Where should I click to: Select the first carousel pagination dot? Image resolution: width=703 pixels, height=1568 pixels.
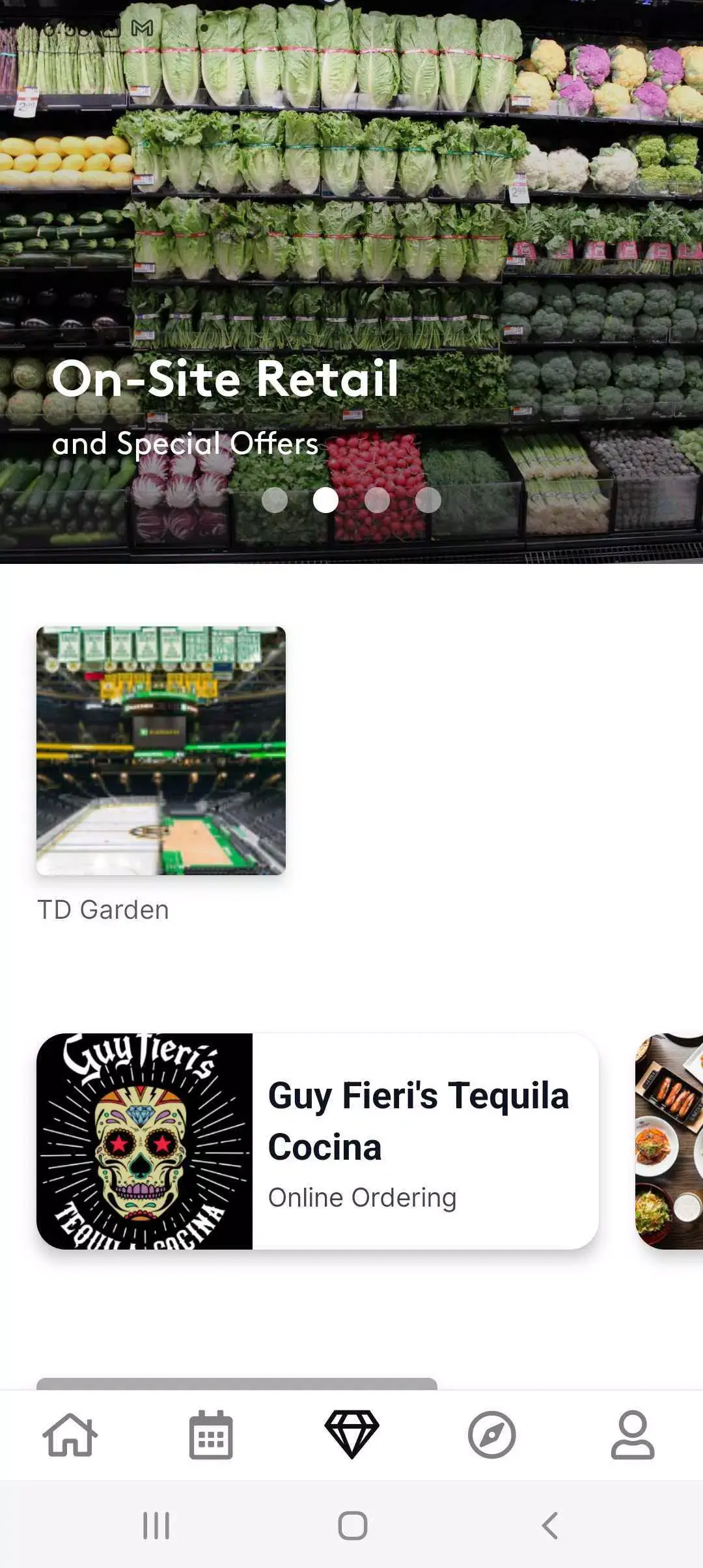pos(276,499)
